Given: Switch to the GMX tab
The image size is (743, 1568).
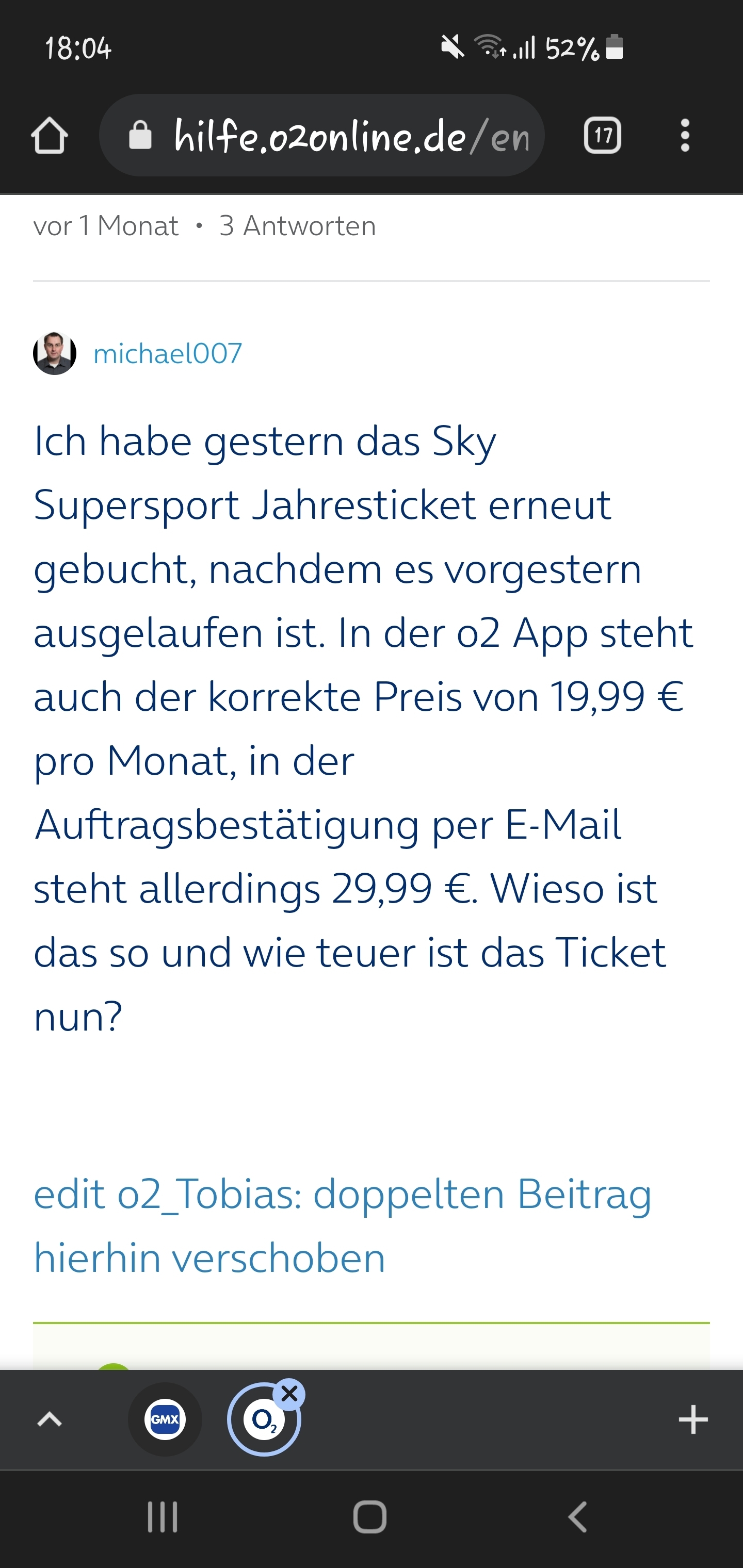Looking at the screenshot, I should [x=165, y=1419].
